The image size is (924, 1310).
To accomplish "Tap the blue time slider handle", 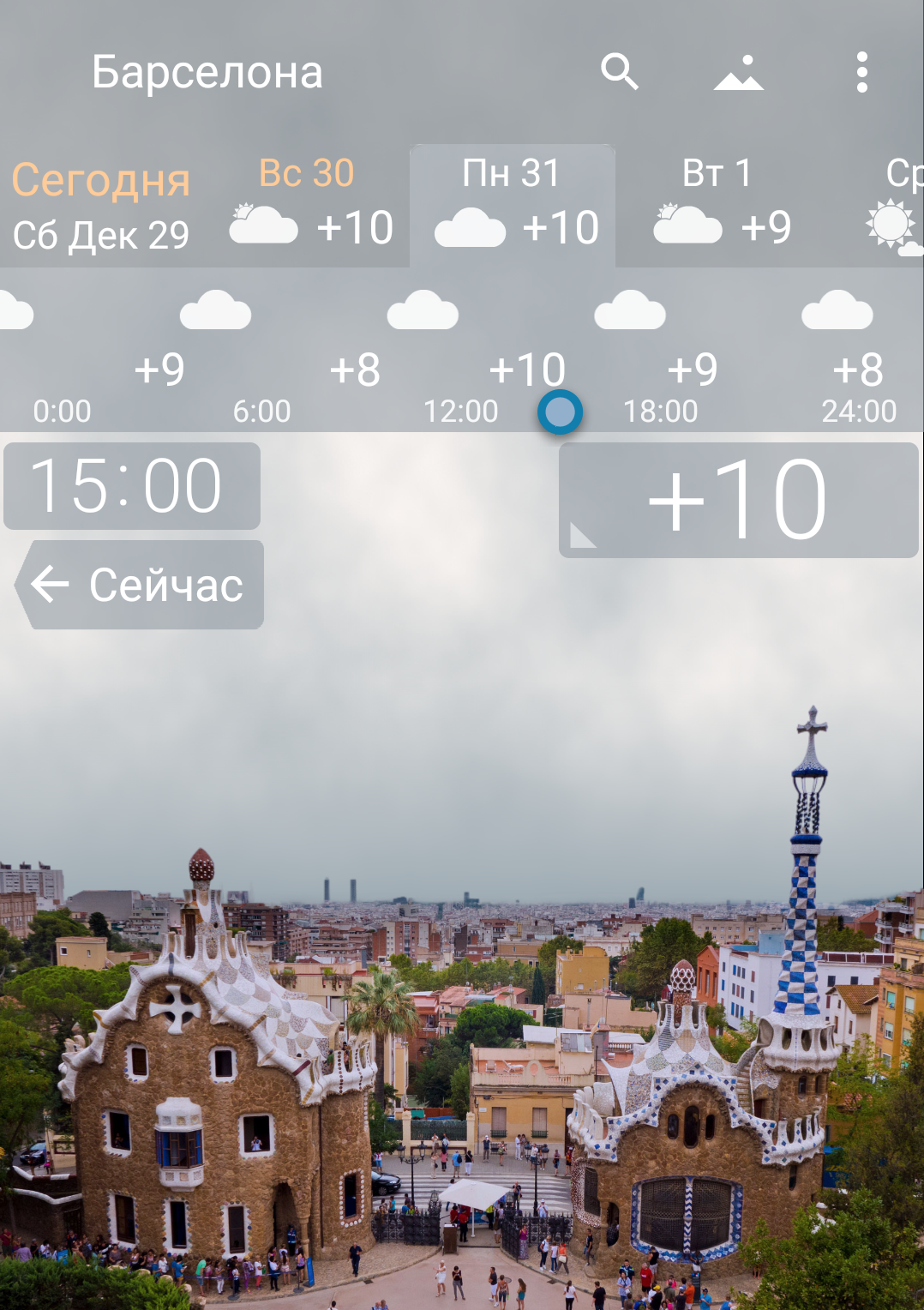I will (x=560, y=412).
